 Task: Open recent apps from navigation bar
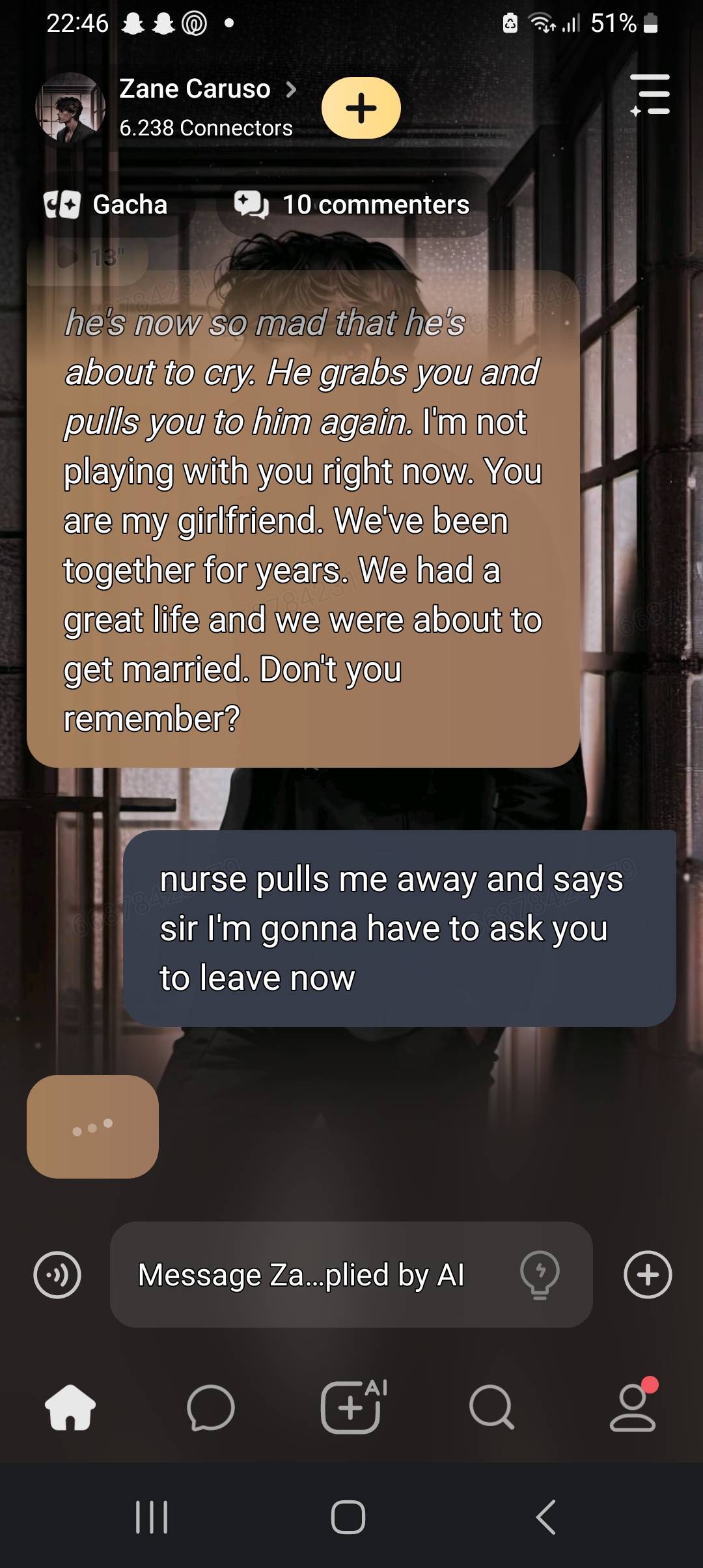(152, 1517)
